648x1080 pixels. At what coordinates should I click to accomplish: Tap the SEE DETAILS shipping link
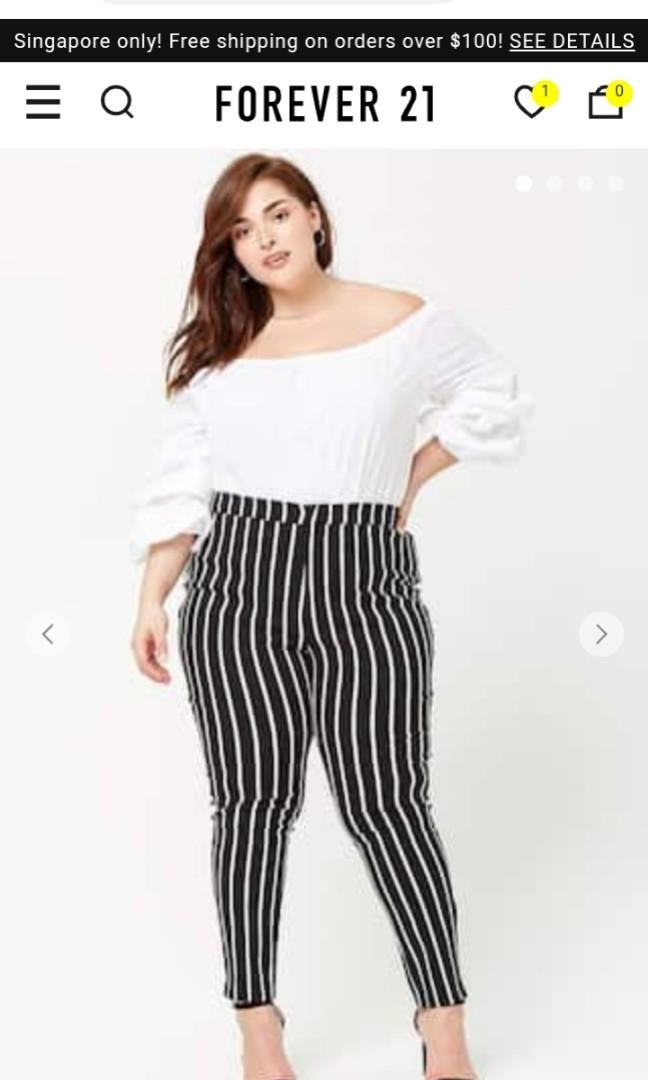(x=571, y=41)
